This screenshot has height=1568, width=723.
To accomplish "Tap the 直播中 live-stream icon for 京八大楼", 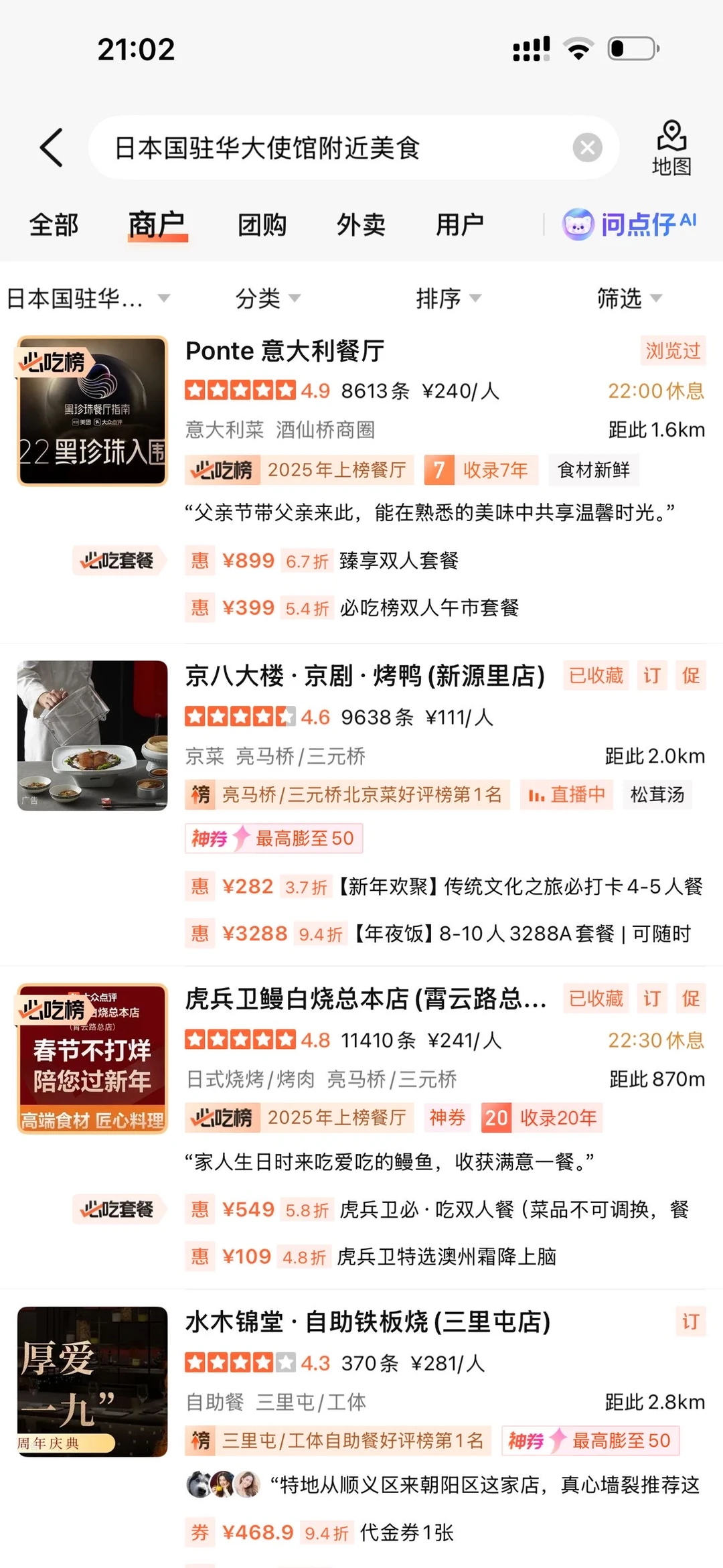I will [x=566, y=795].
